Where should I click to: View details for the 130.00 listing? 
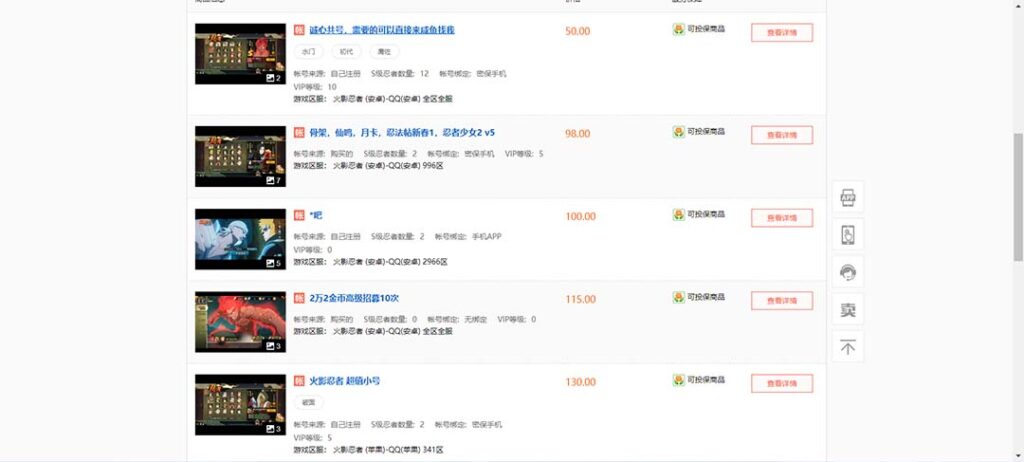pos(781,383)
